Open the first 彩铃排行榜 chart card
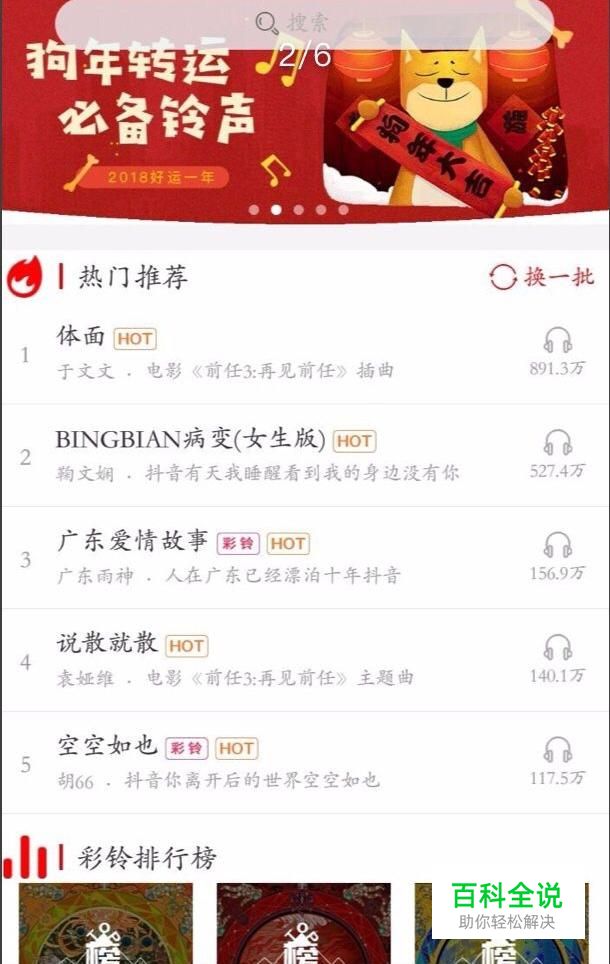The height and width of the screenshot is (964, 610). 106,923
